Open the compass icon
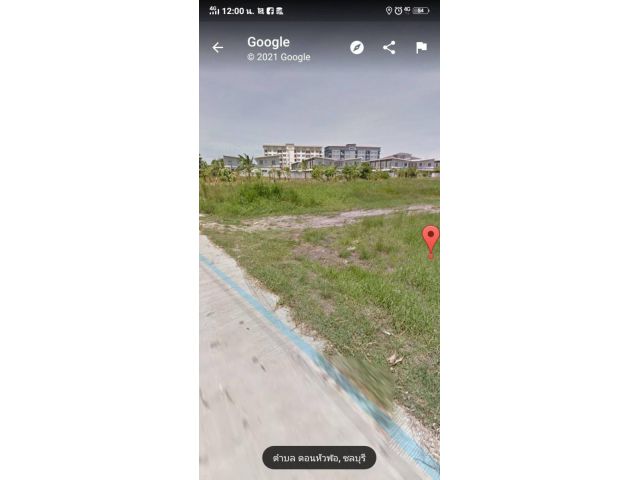The image size is (640, 480). click(357, 47)
